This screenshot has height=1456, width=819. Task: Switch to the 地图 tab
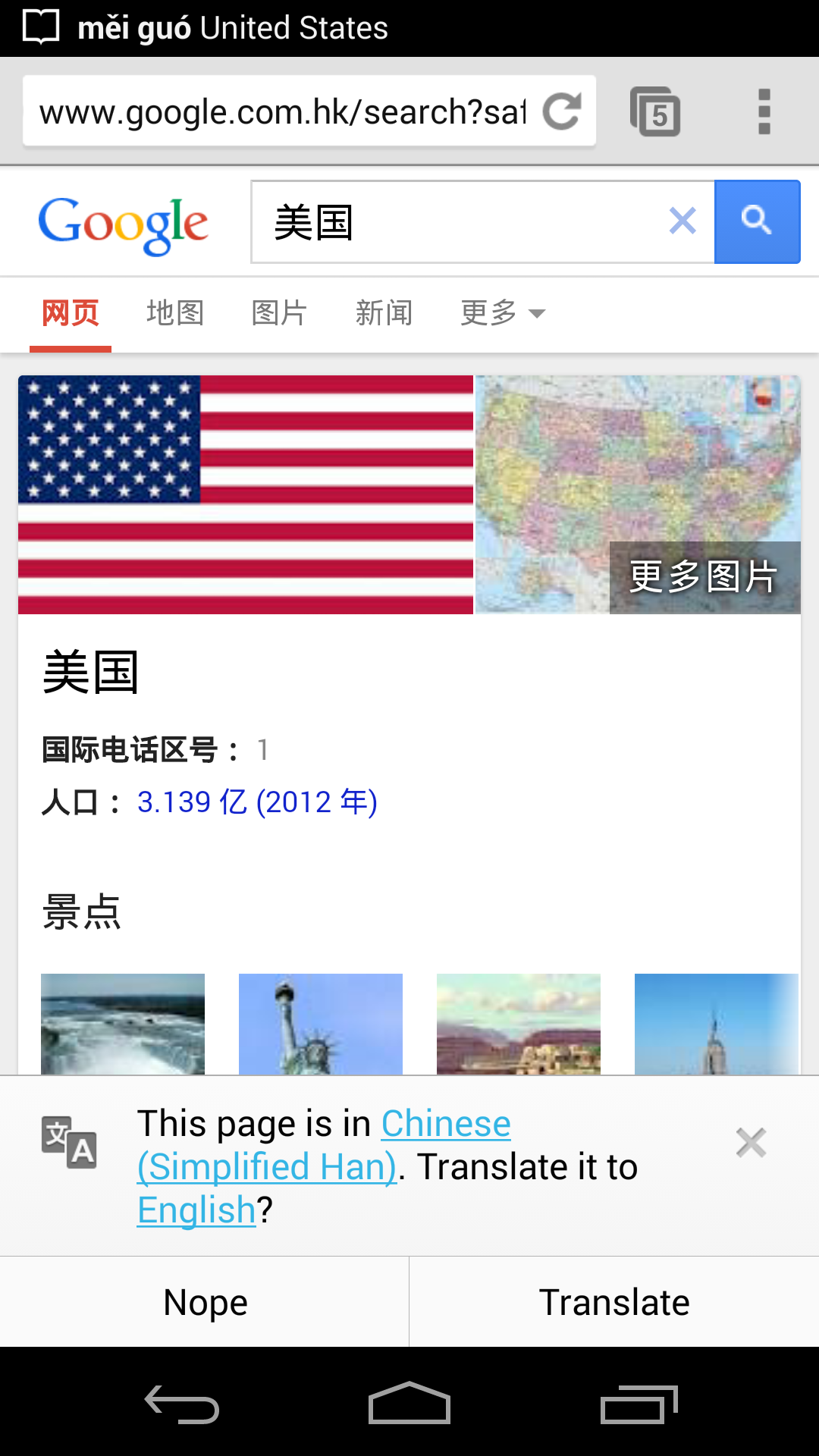pyautogui.click(x=175, y=312)
